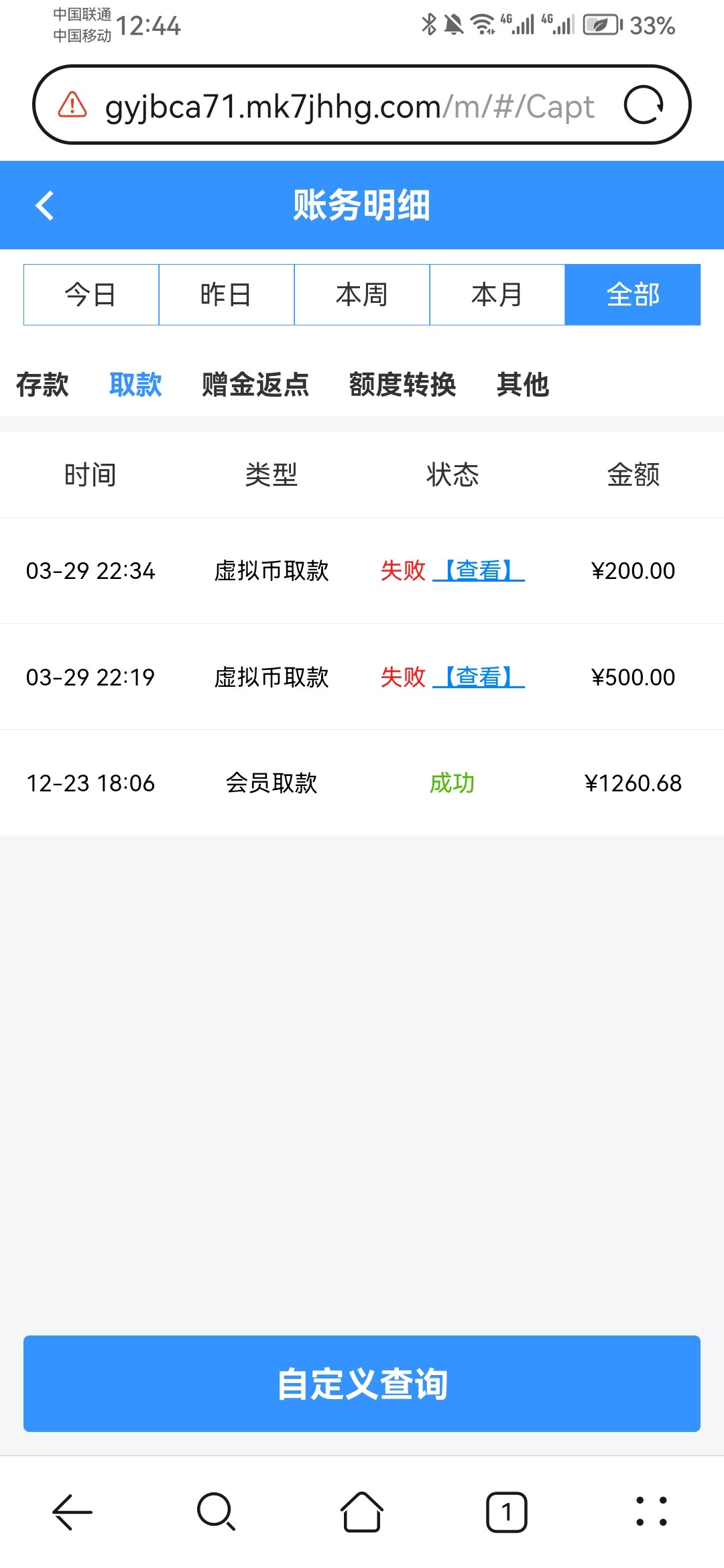Show 本月 records

[x=497, y=295]
